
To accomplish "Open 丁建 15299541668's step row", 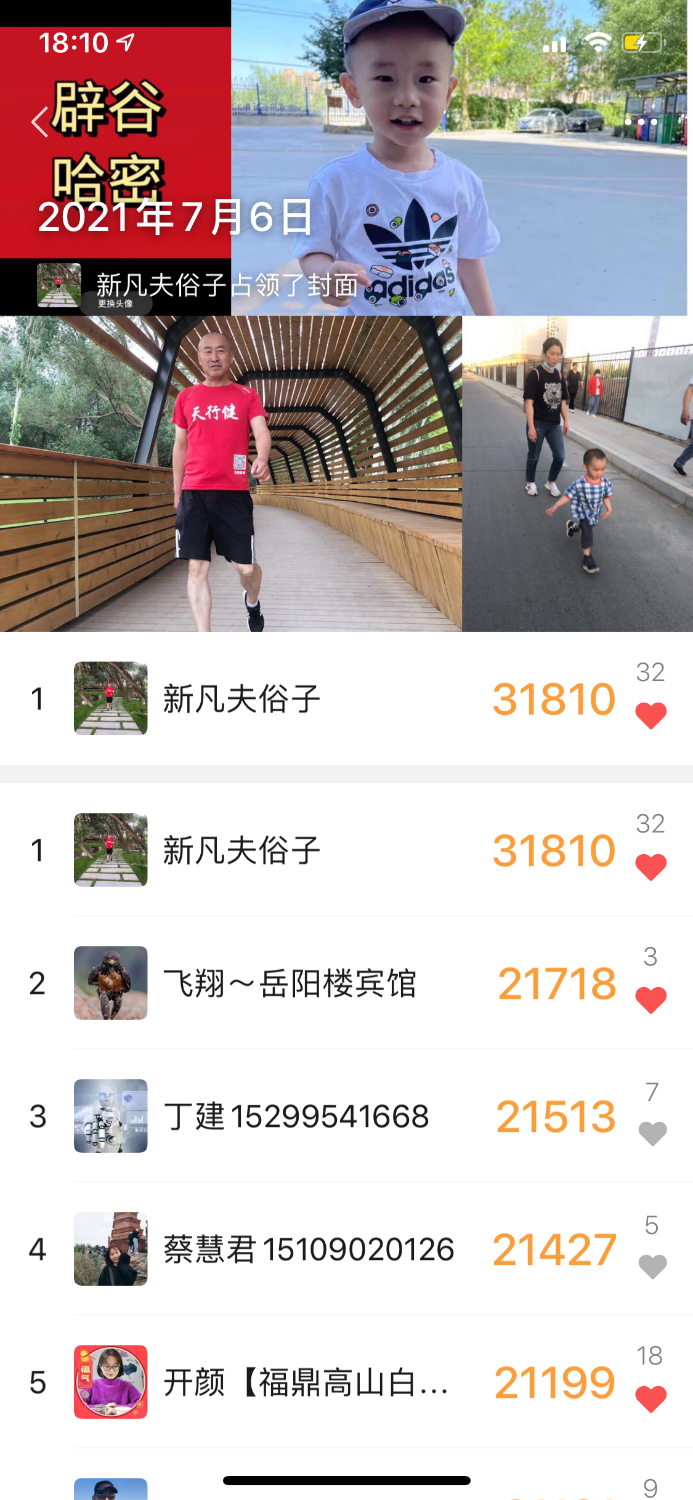I will click(x=296, y=1116).
